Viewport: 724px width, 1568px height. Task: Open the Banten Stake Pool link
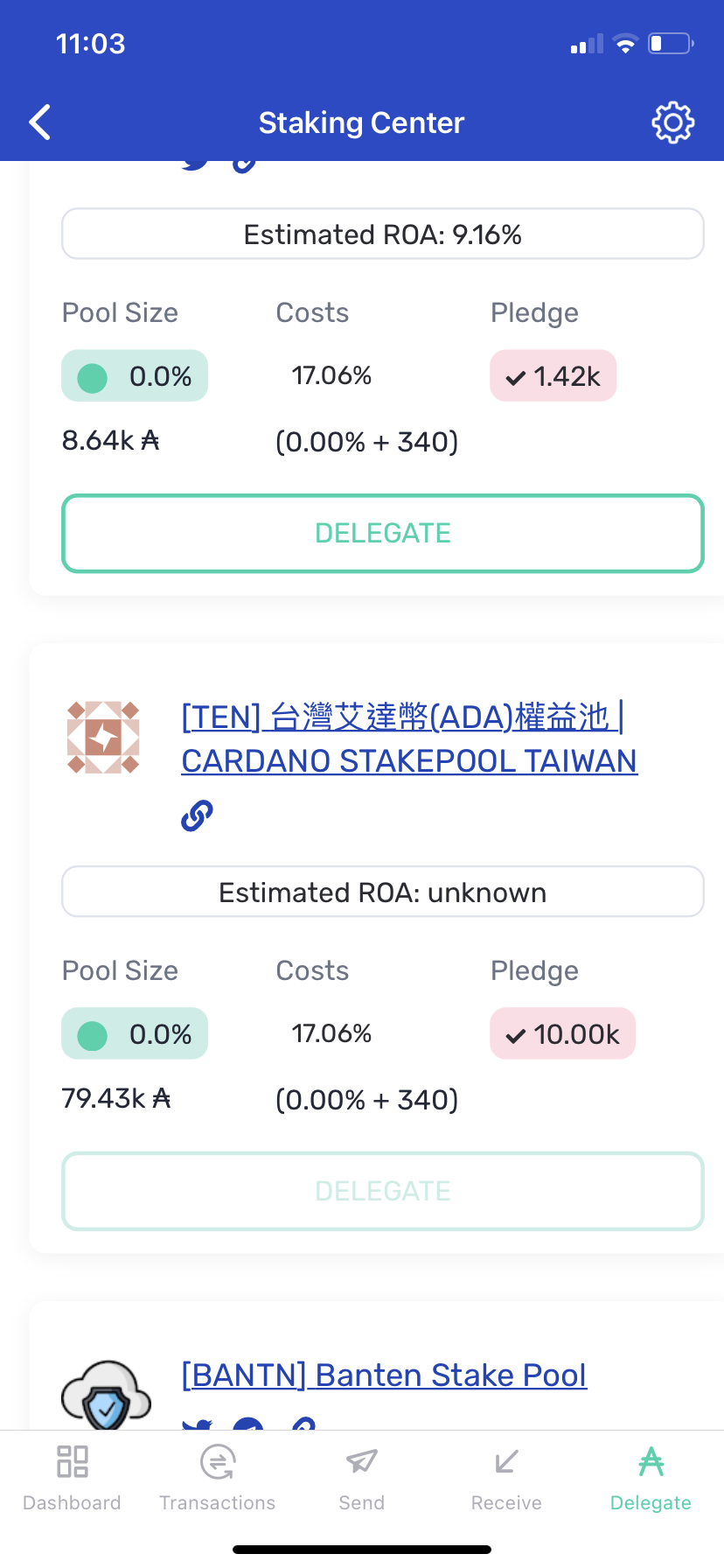(x=384, y=1375)
